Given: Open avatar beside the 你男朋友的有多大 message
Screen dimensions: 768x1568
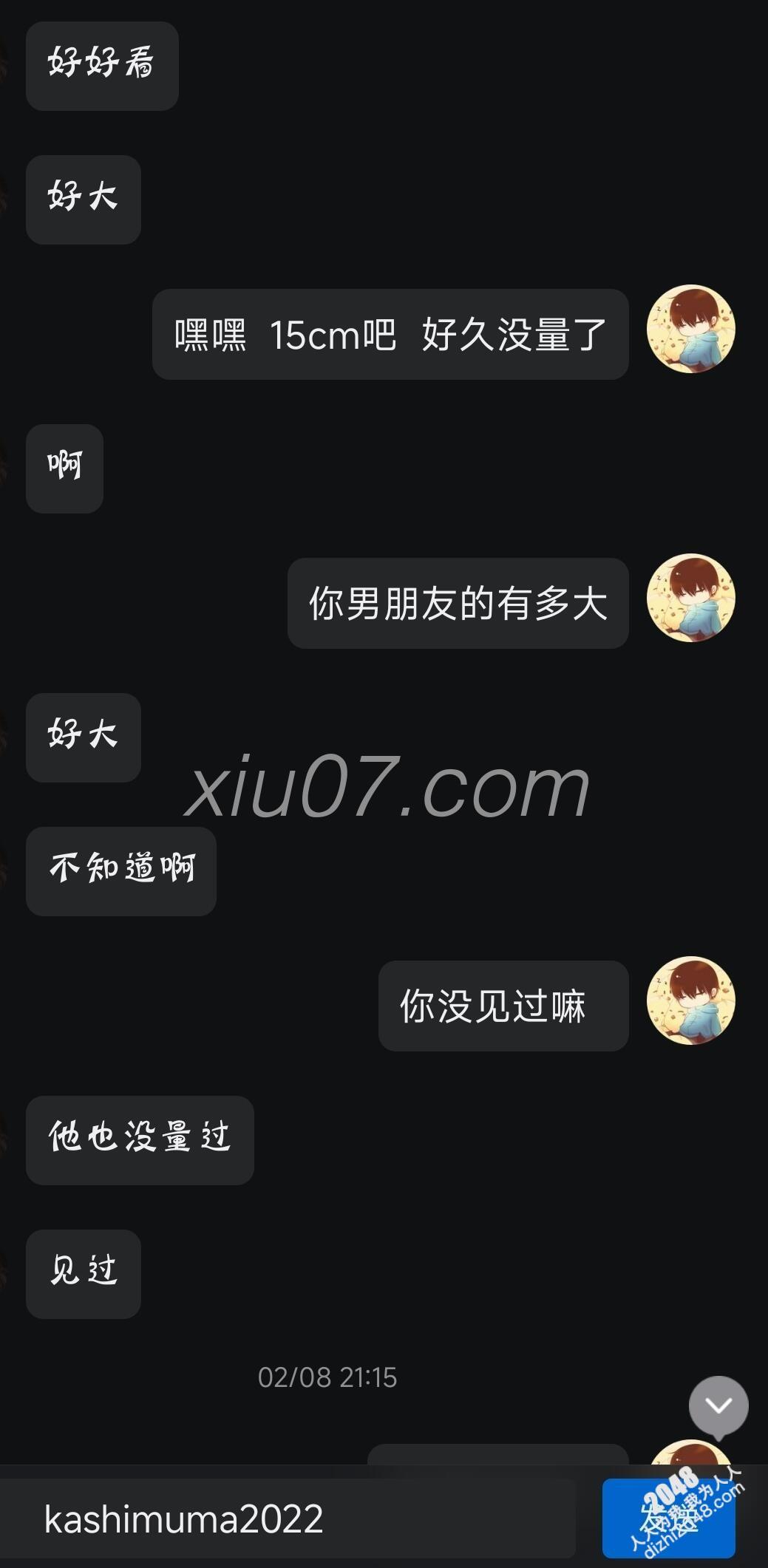Looking at the screenshot, I should tap(690, 598).
